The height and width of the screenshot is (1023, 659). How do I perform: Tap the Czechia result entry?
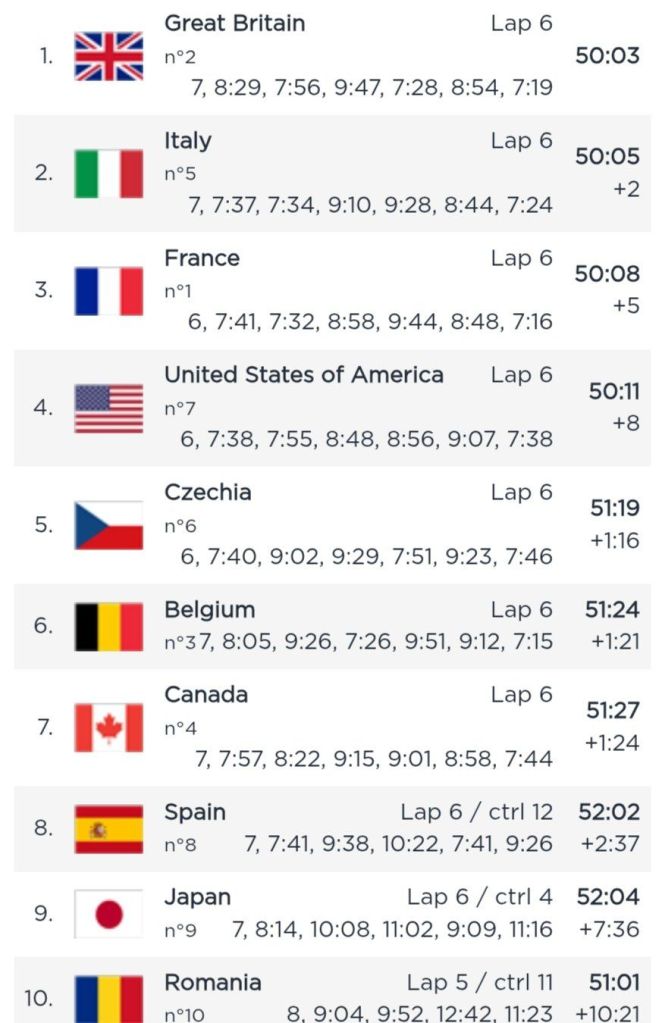pos(330,524)
